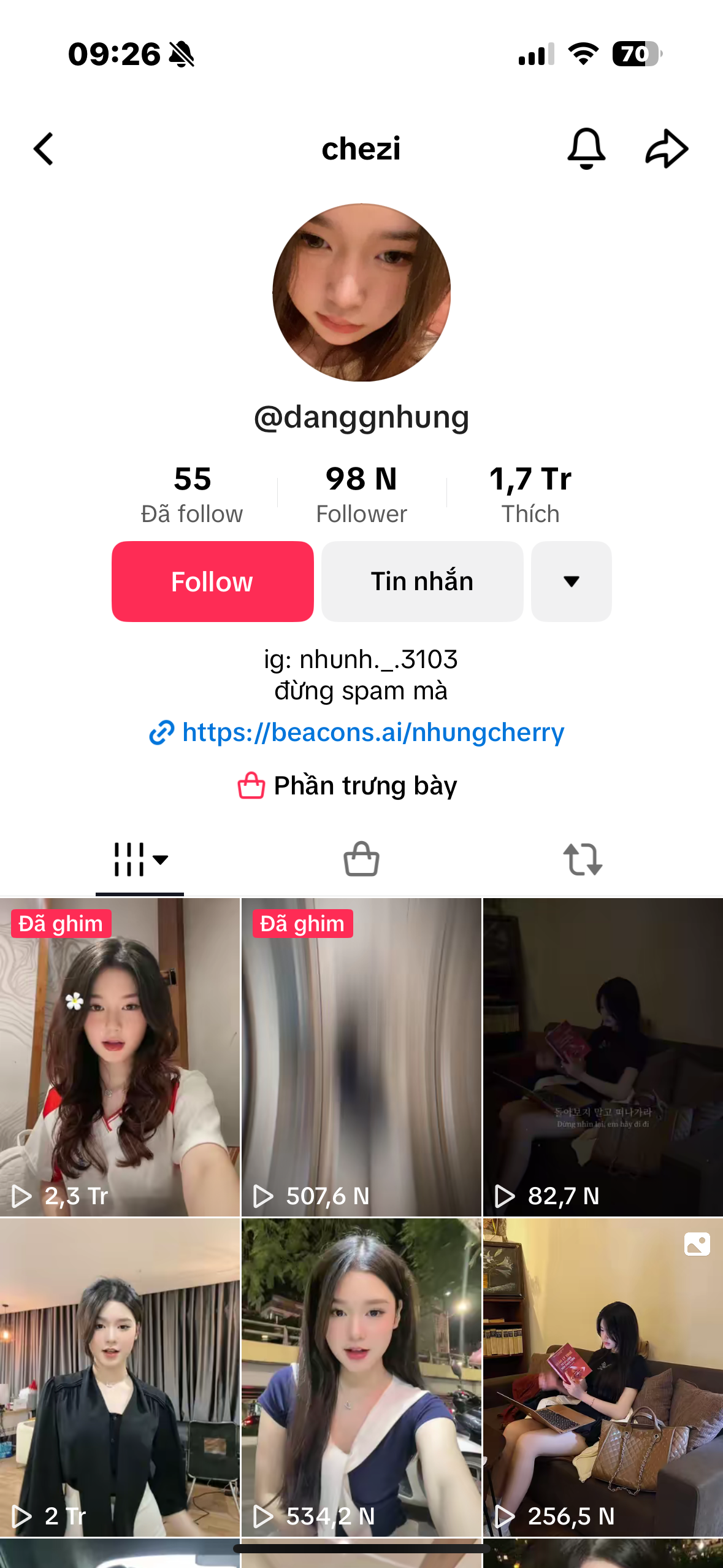View the 98 N Follower list
Image resolution: width=723 pixels, height=1568 pixels.
click(x=361, y=494)
